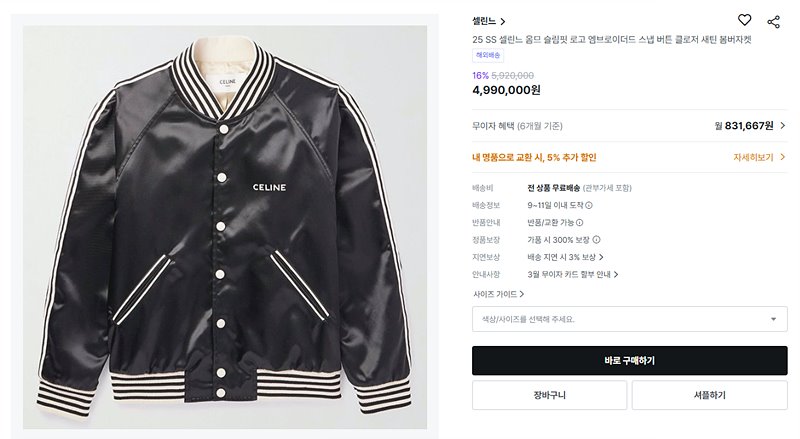Share this product

pos(773,21)
